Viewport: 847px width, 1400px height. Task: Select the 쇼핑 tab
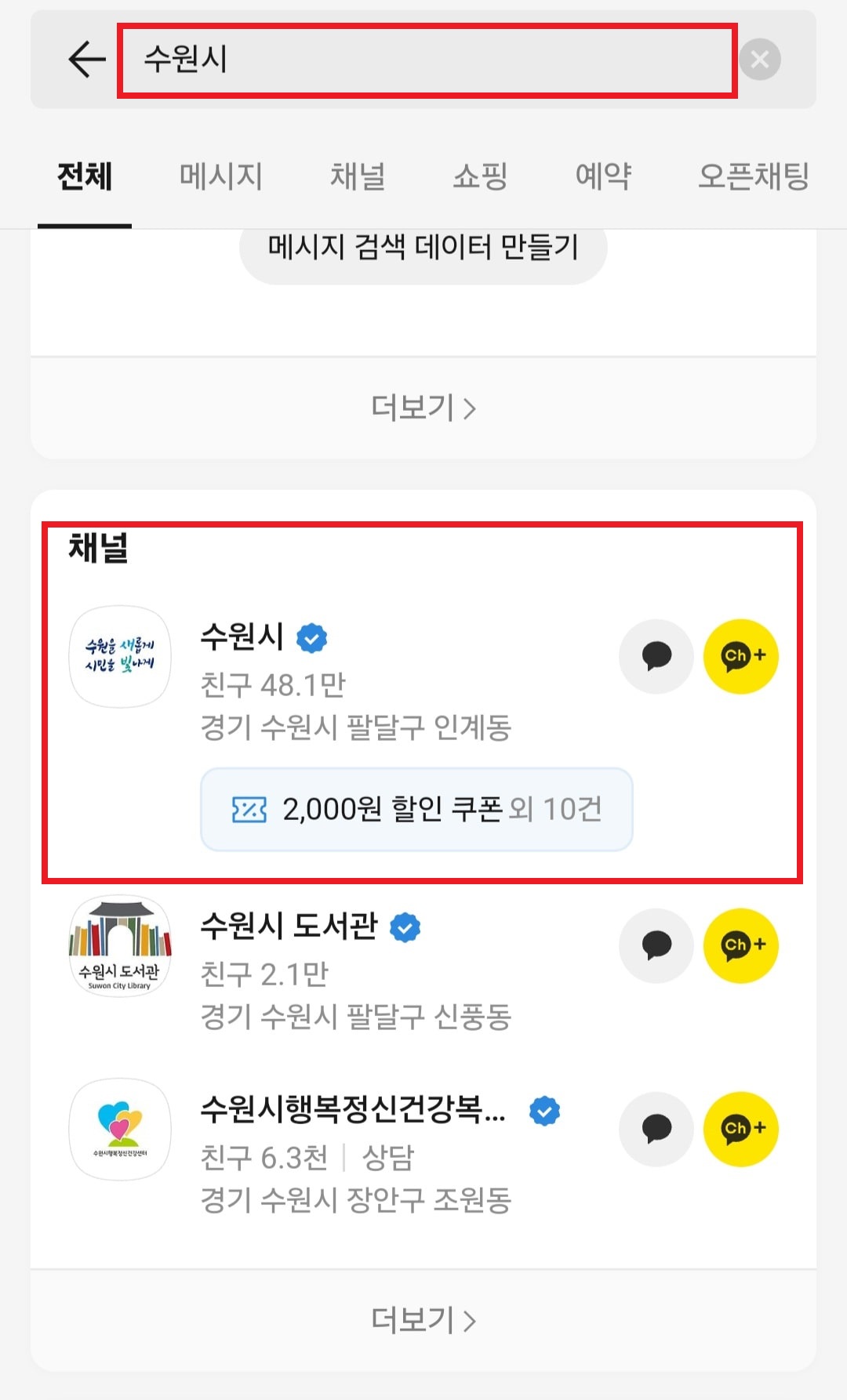point(481,177)
